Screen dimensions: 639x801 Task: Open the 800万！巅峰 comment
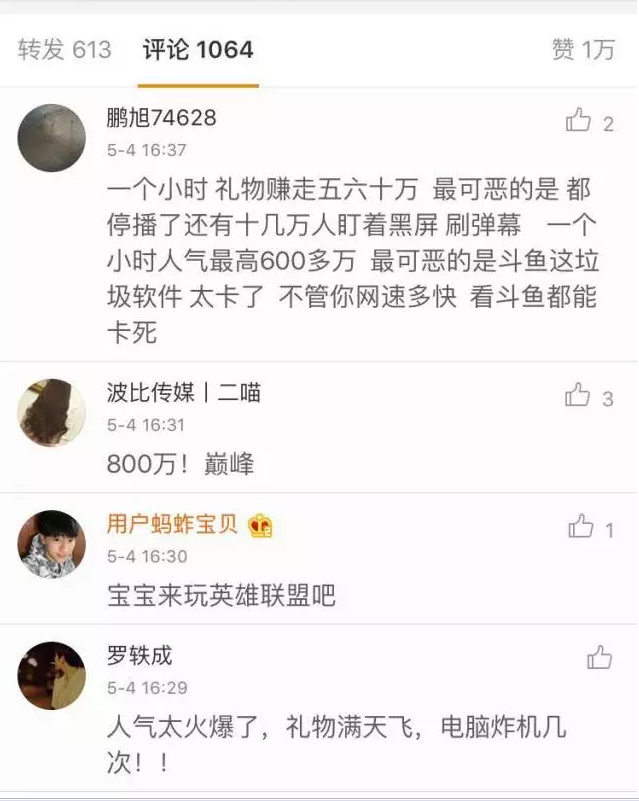tap(180, 464)
